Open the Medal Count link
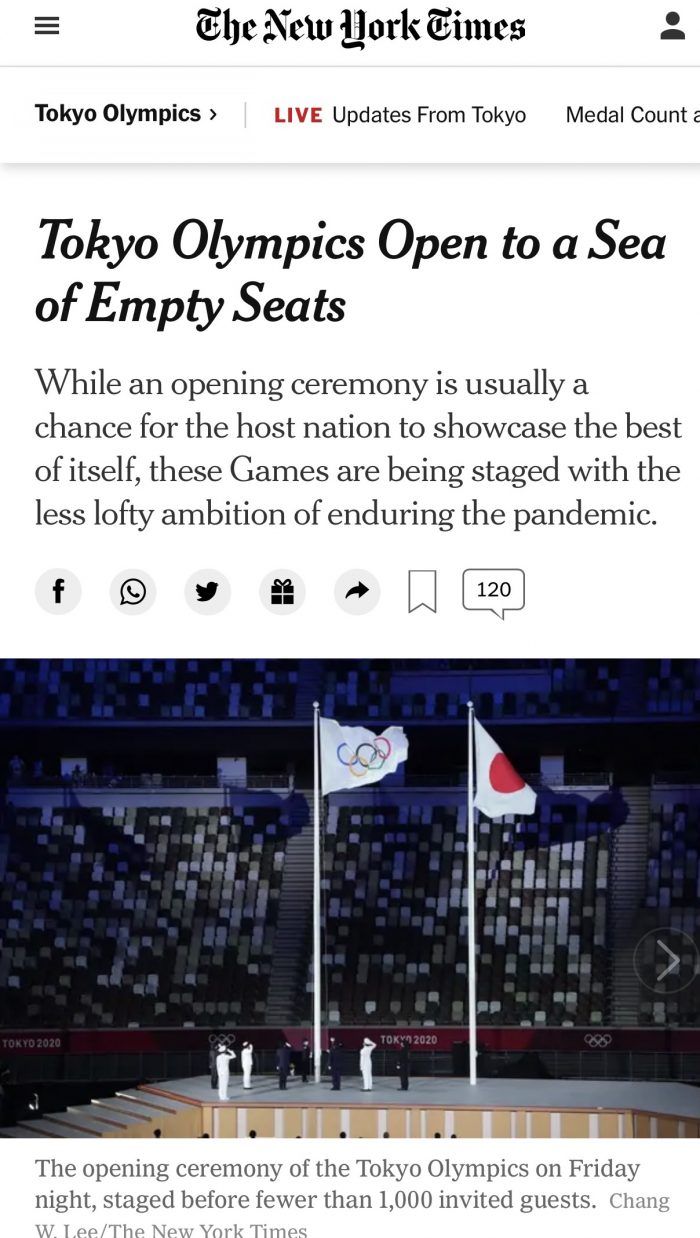This screenshot has width=700, height=1238. [x=630, y=115]
